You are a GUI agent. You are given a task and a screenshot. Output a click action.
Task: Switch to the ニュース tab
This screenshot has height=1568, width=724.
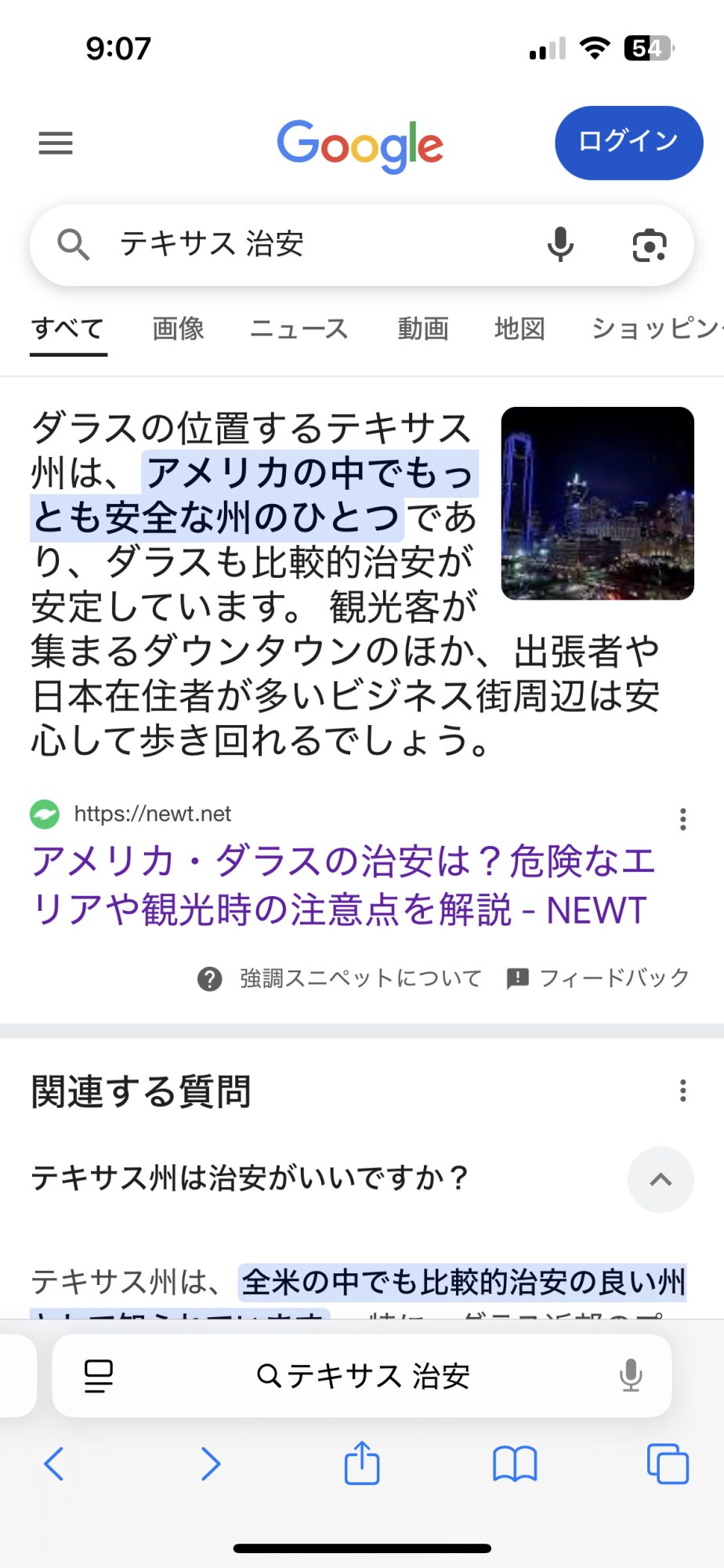(299, 328)
